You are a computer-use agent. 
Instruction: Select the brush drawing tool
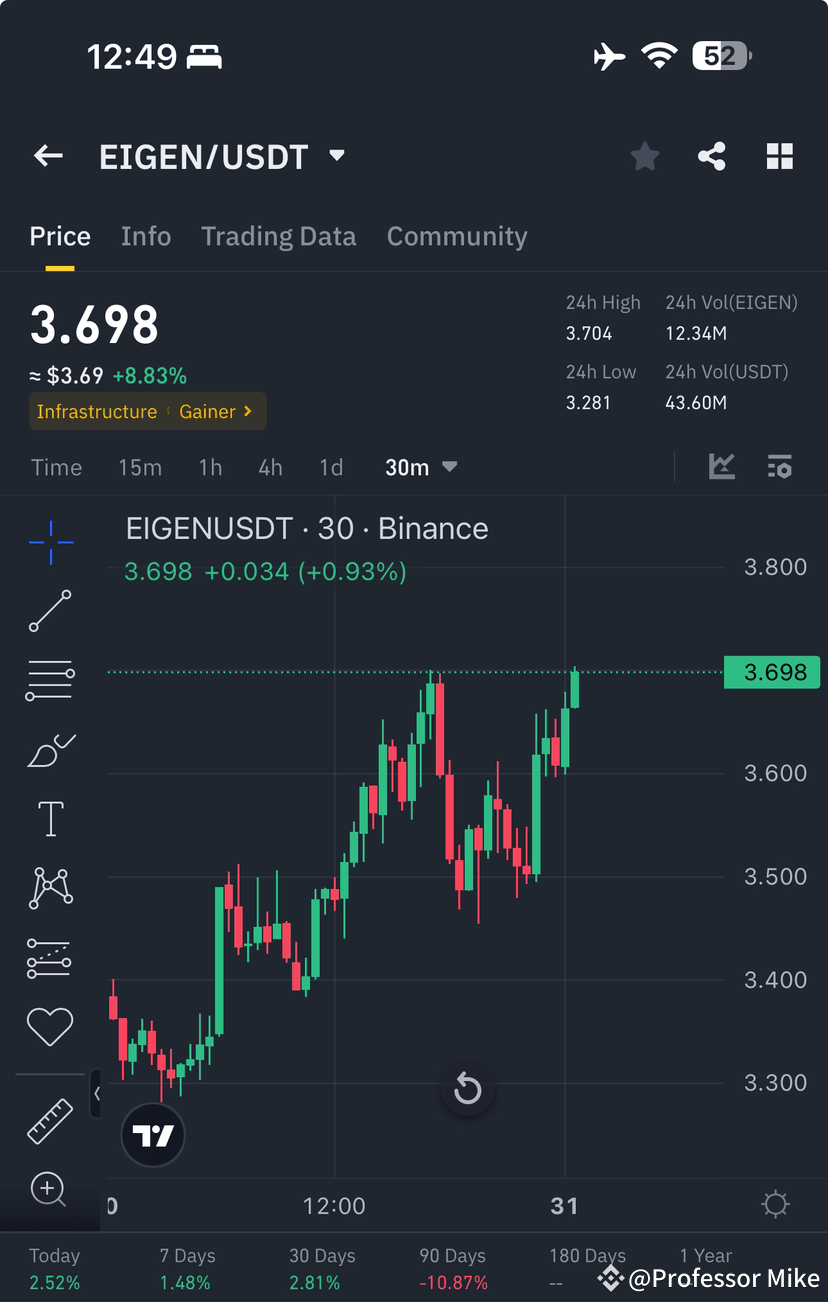(50, 750)
